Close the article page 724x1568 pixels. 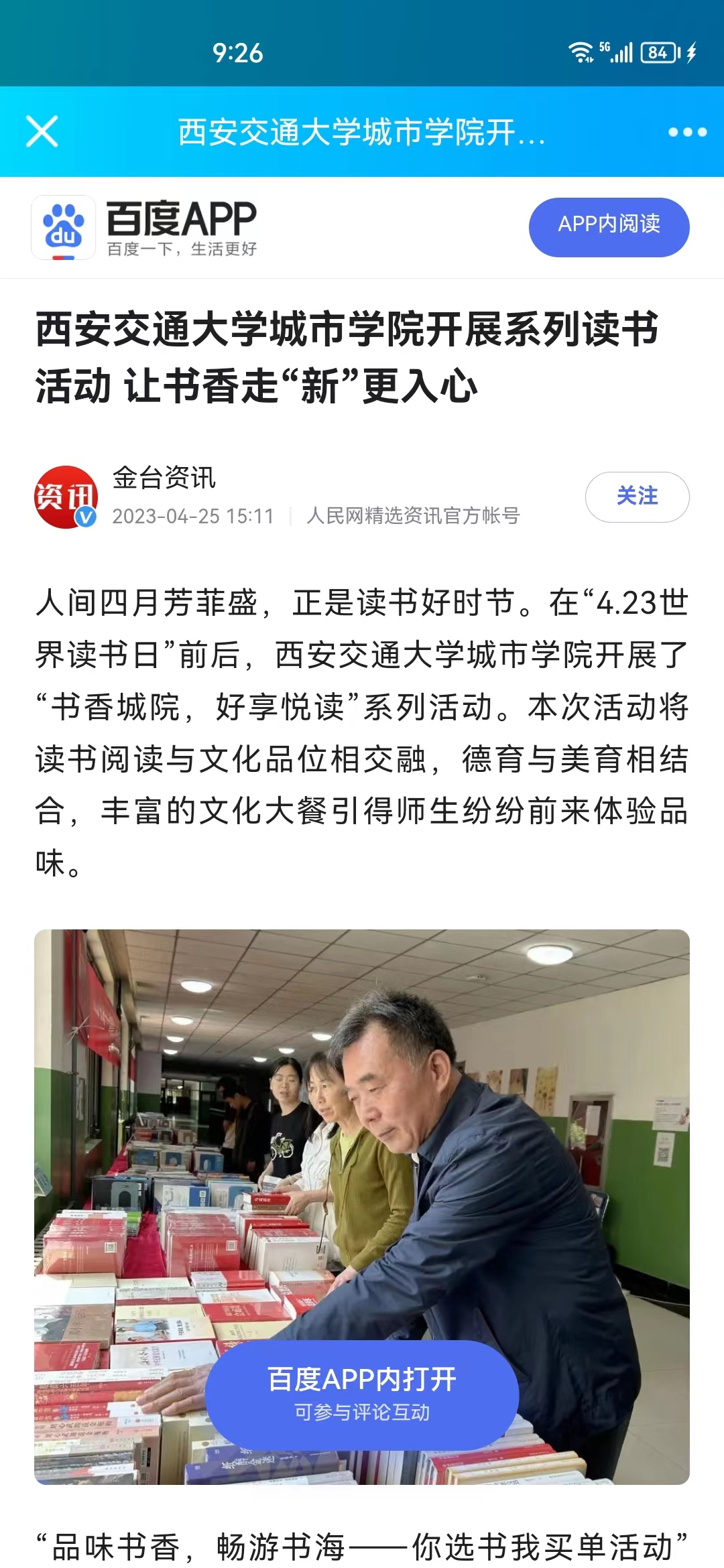click(42, 131)
